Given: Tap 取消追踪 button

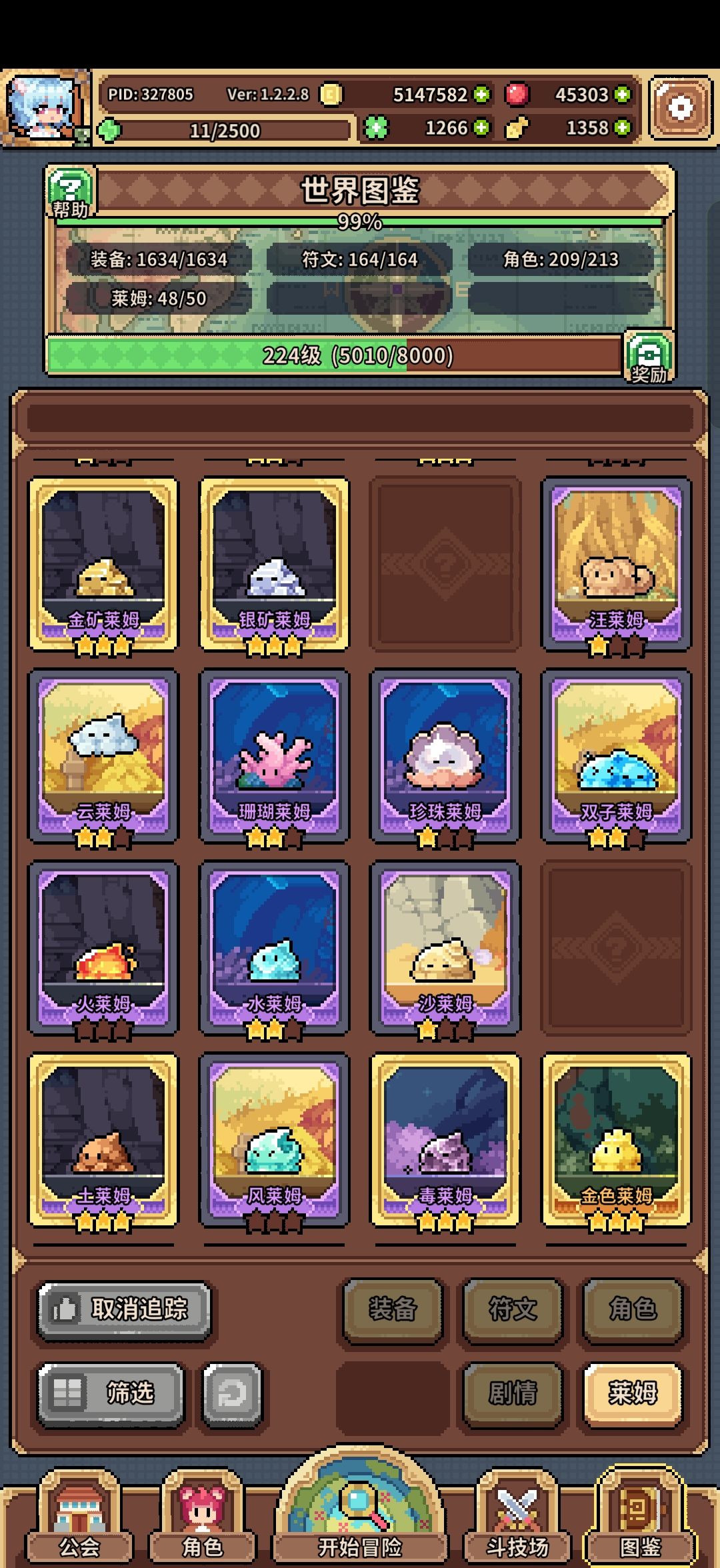Looking at the screenshot, I should (124, 1310).
